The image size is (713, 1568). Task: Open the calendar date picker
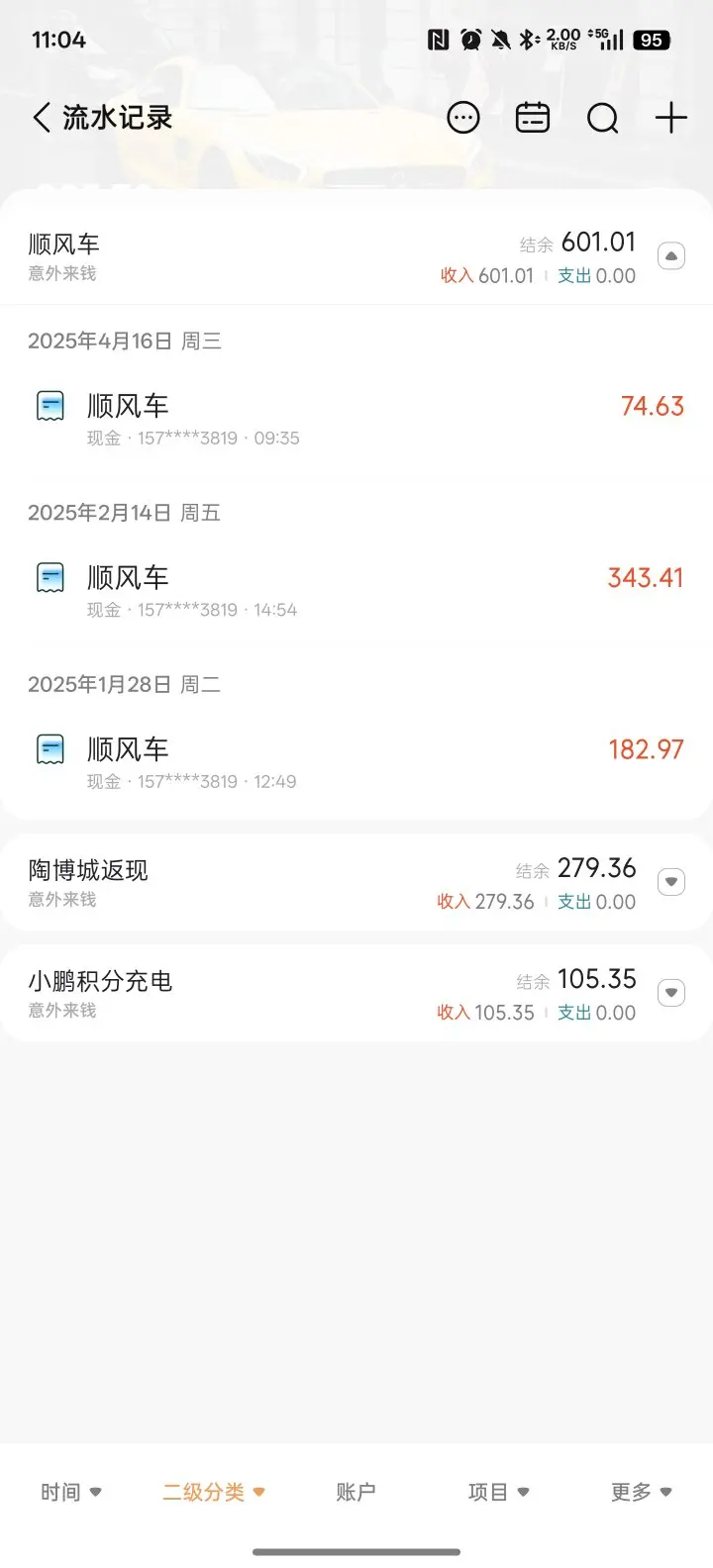533,119
